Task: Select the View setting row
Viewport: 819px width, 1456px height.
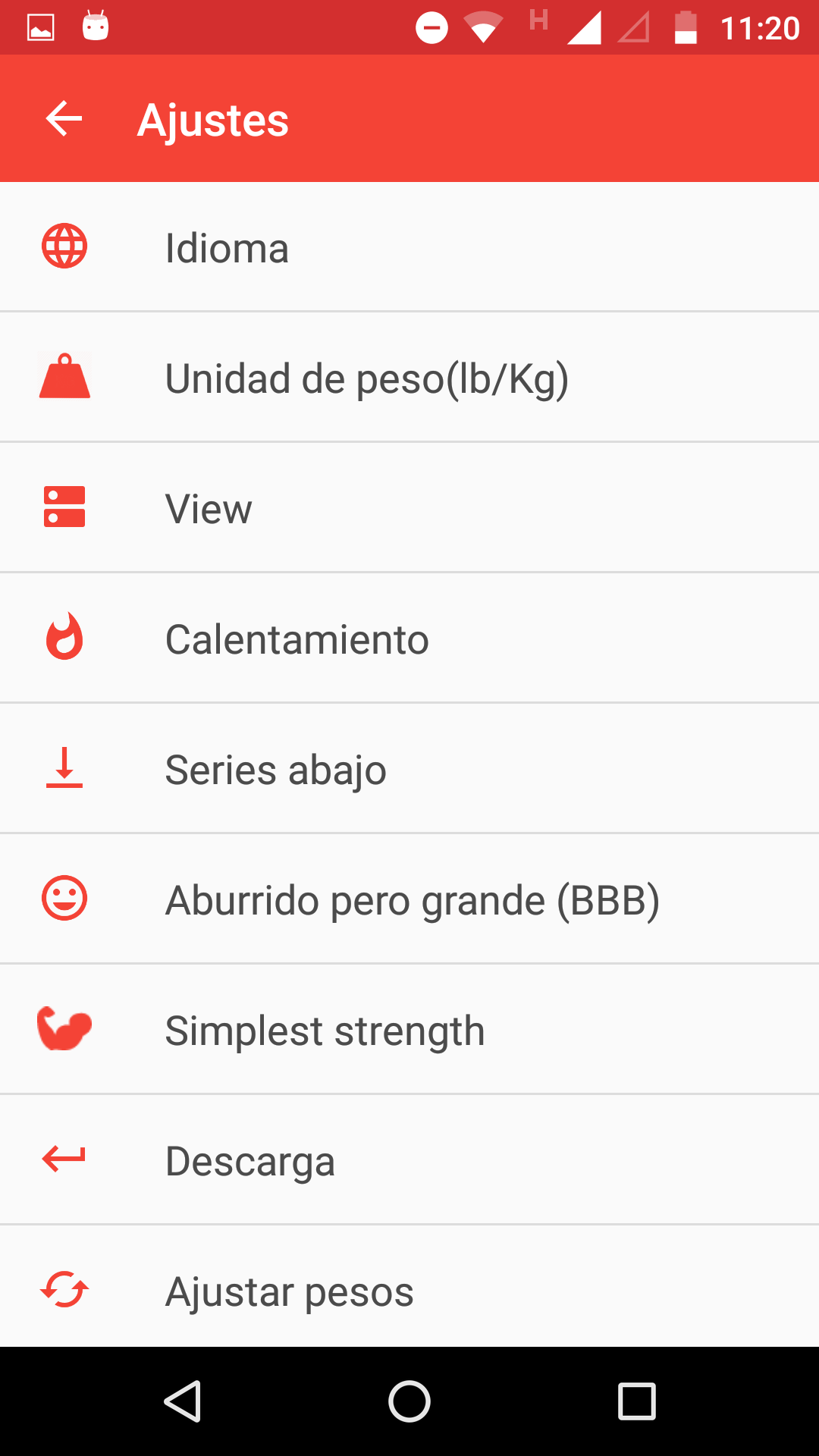Action: click(x=409, y=508)
